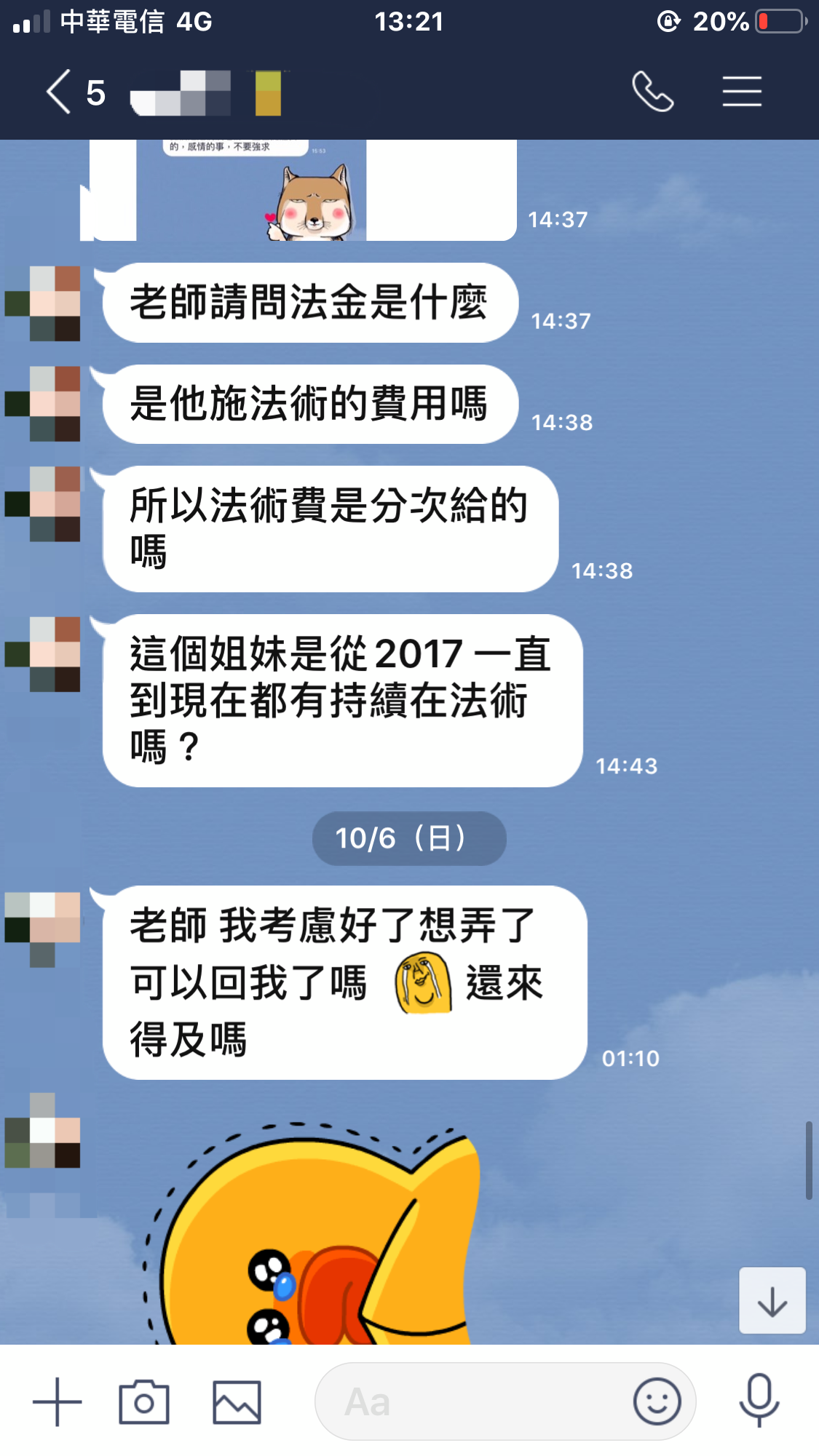Record a voice message with the microphone
Screen dimensions: 819x1456
(759, 1400)
